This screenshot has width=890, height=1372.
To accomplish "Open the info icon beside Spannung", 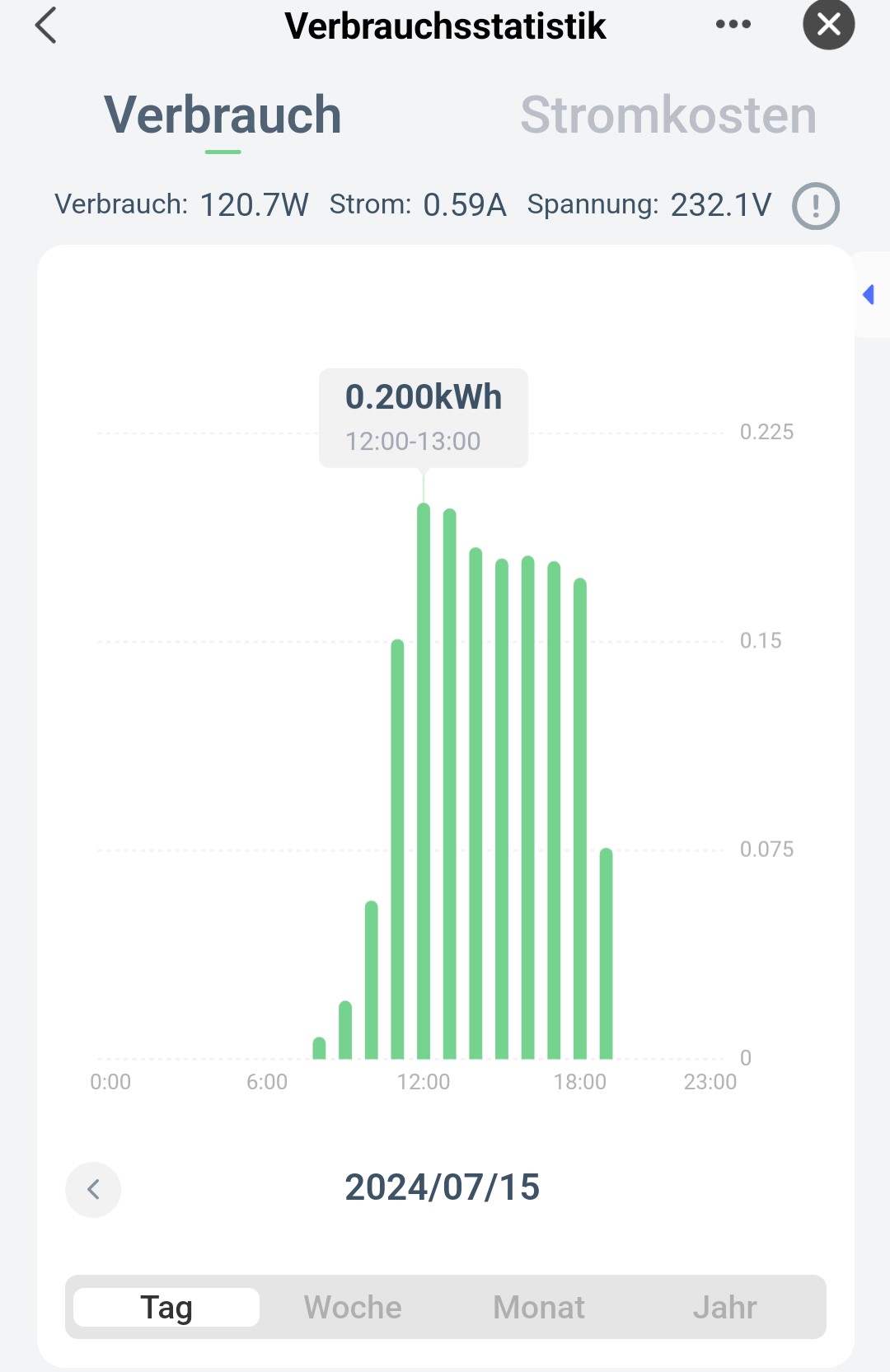I will 815,206.
